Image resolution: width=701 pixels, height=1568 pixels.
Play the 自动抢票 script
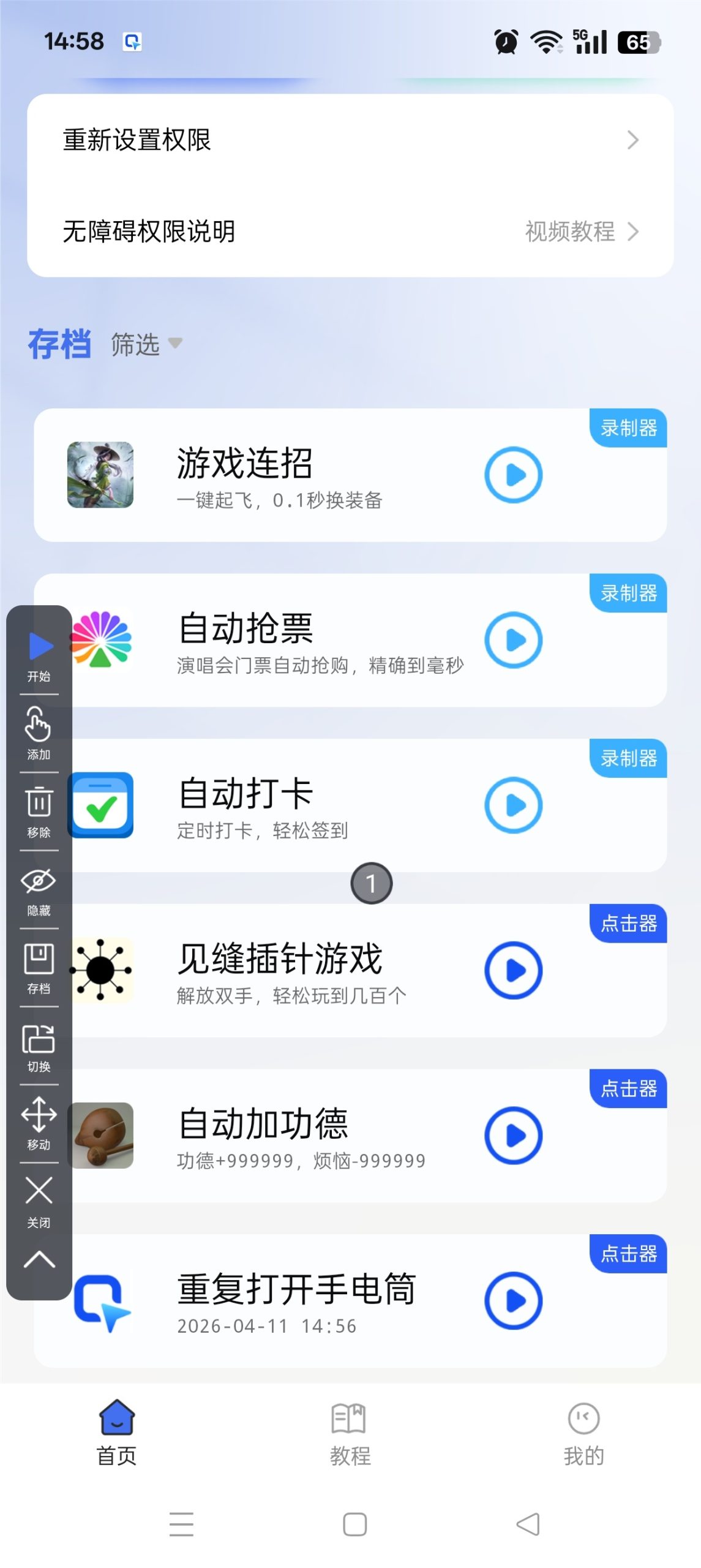514,639
